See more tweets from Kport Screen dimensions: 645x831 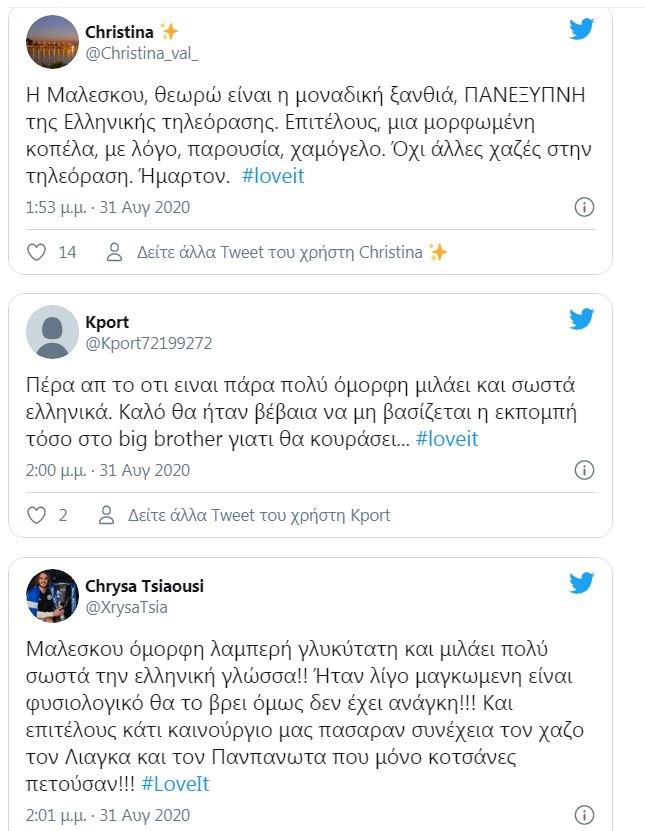(x=249, y=515)
